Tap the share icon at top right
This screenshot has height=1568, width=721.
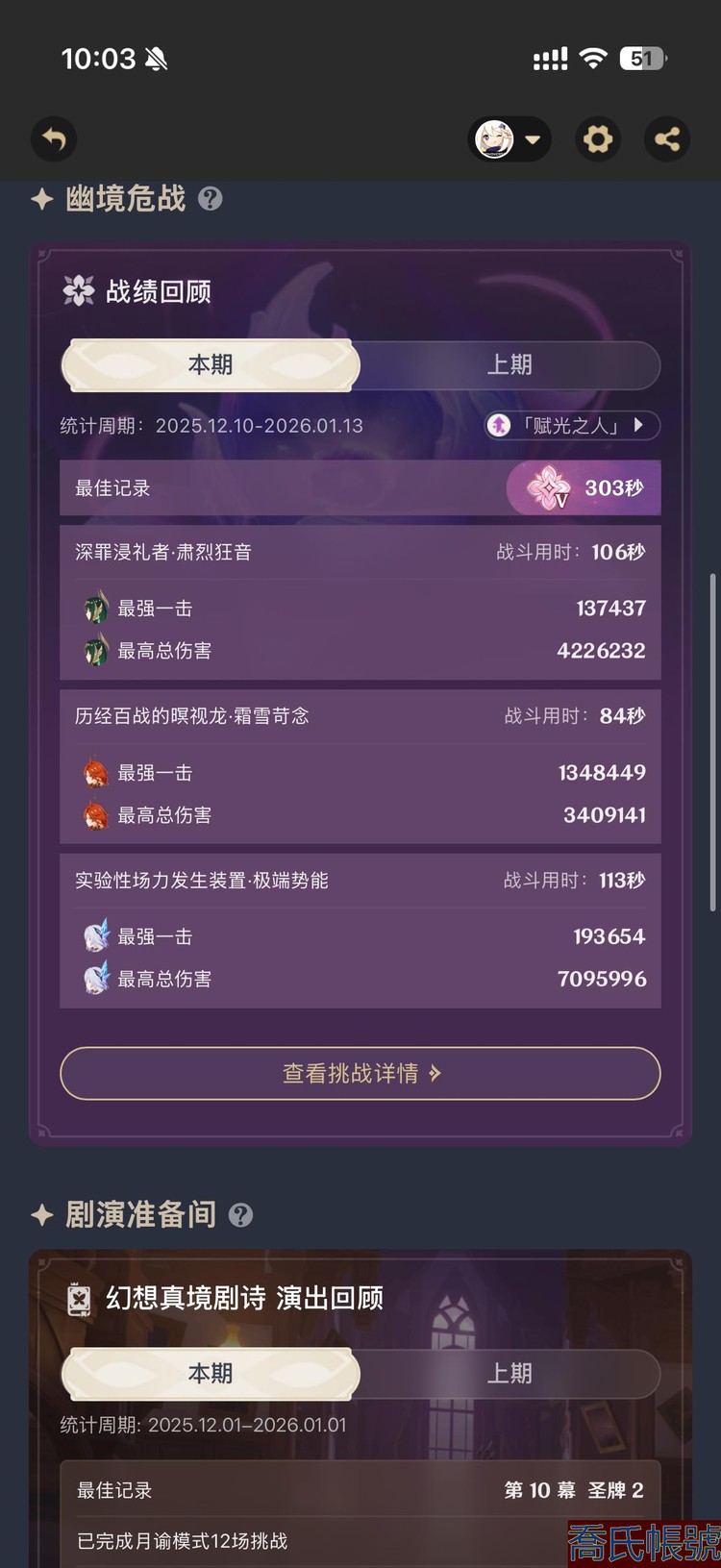[x=667, y=139]
